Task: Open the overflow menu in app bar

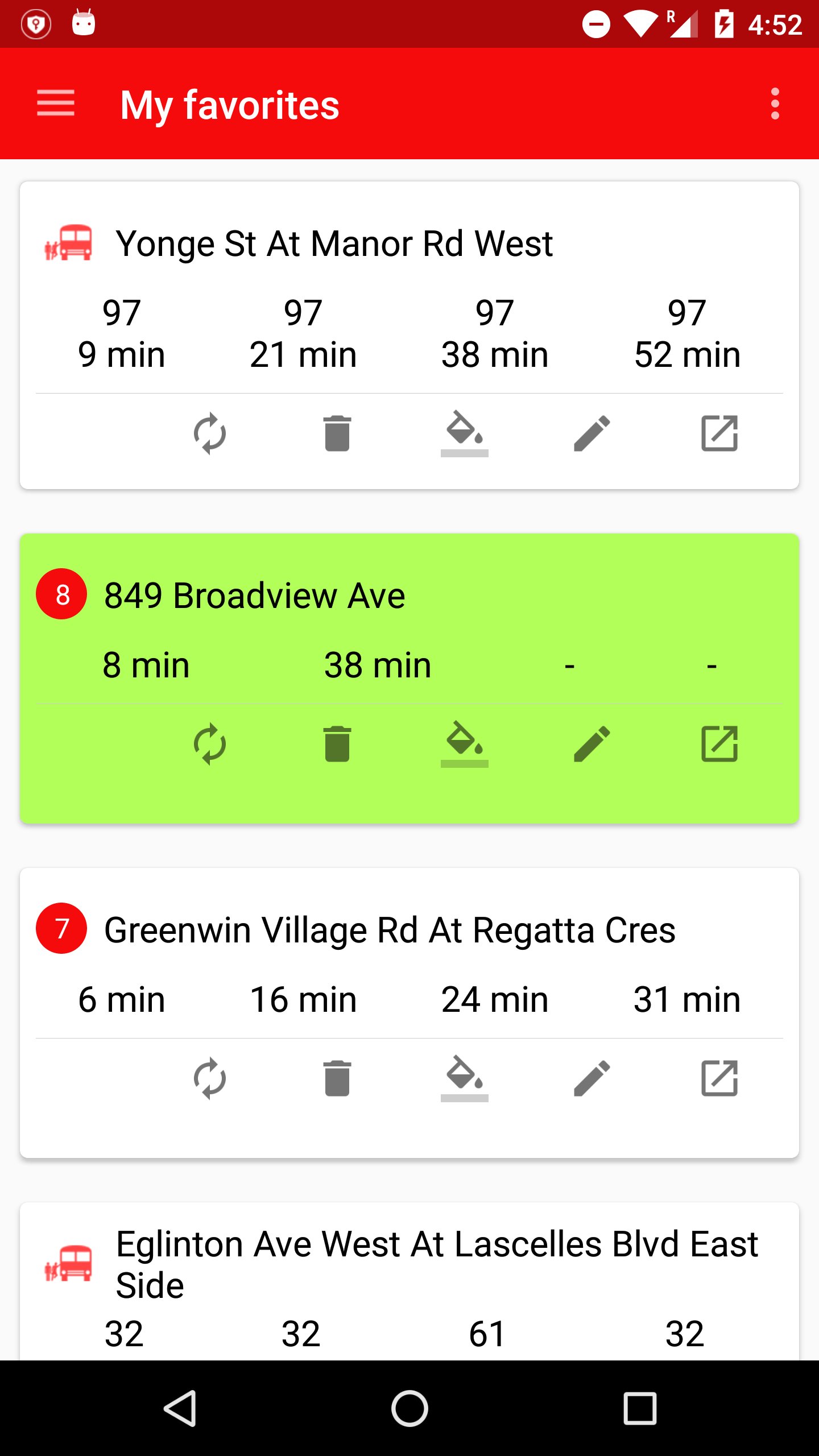Action: point(775,104)
